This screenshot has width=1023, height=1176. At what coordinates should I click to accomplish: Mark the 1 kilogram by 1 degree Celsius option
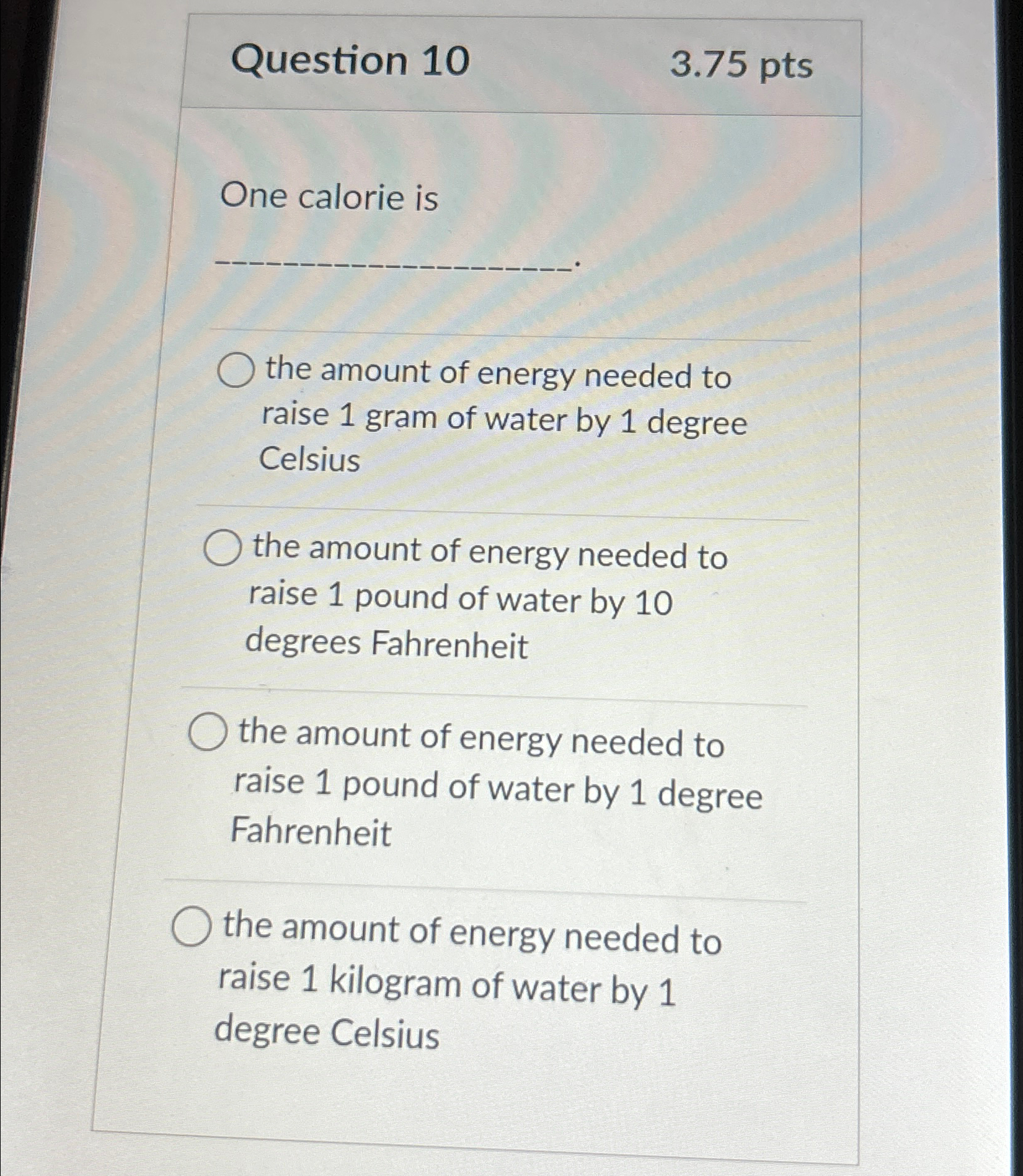tap(192, 927)
